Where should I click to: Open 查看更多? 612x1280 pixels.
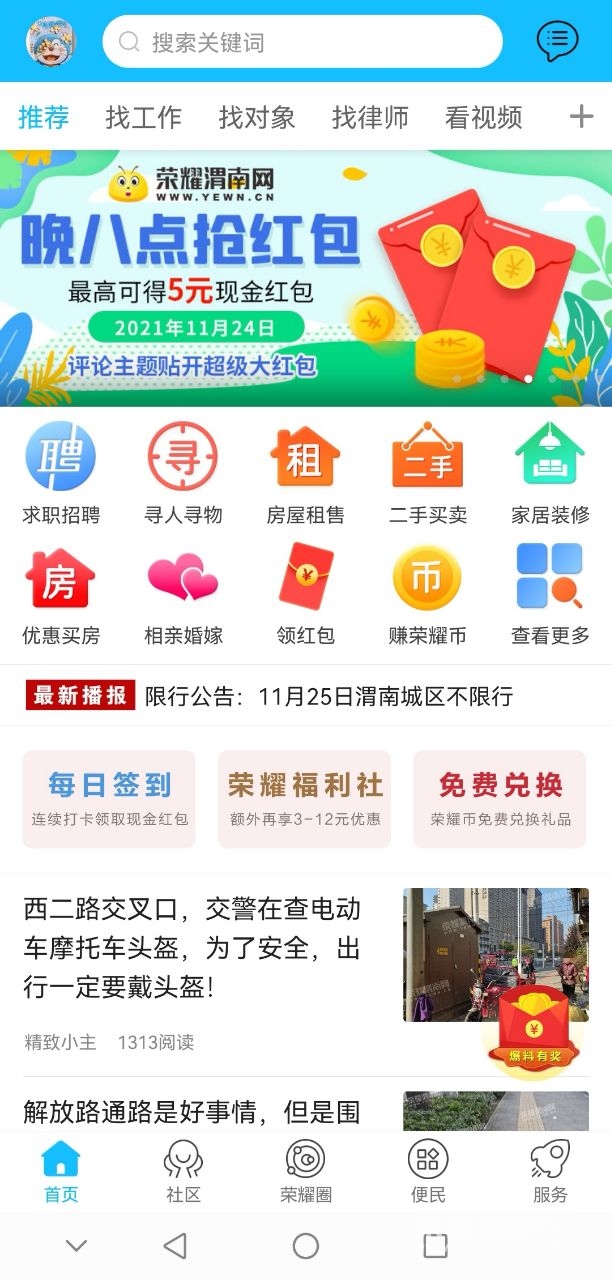pyautogui.click(x=550, y=594)
